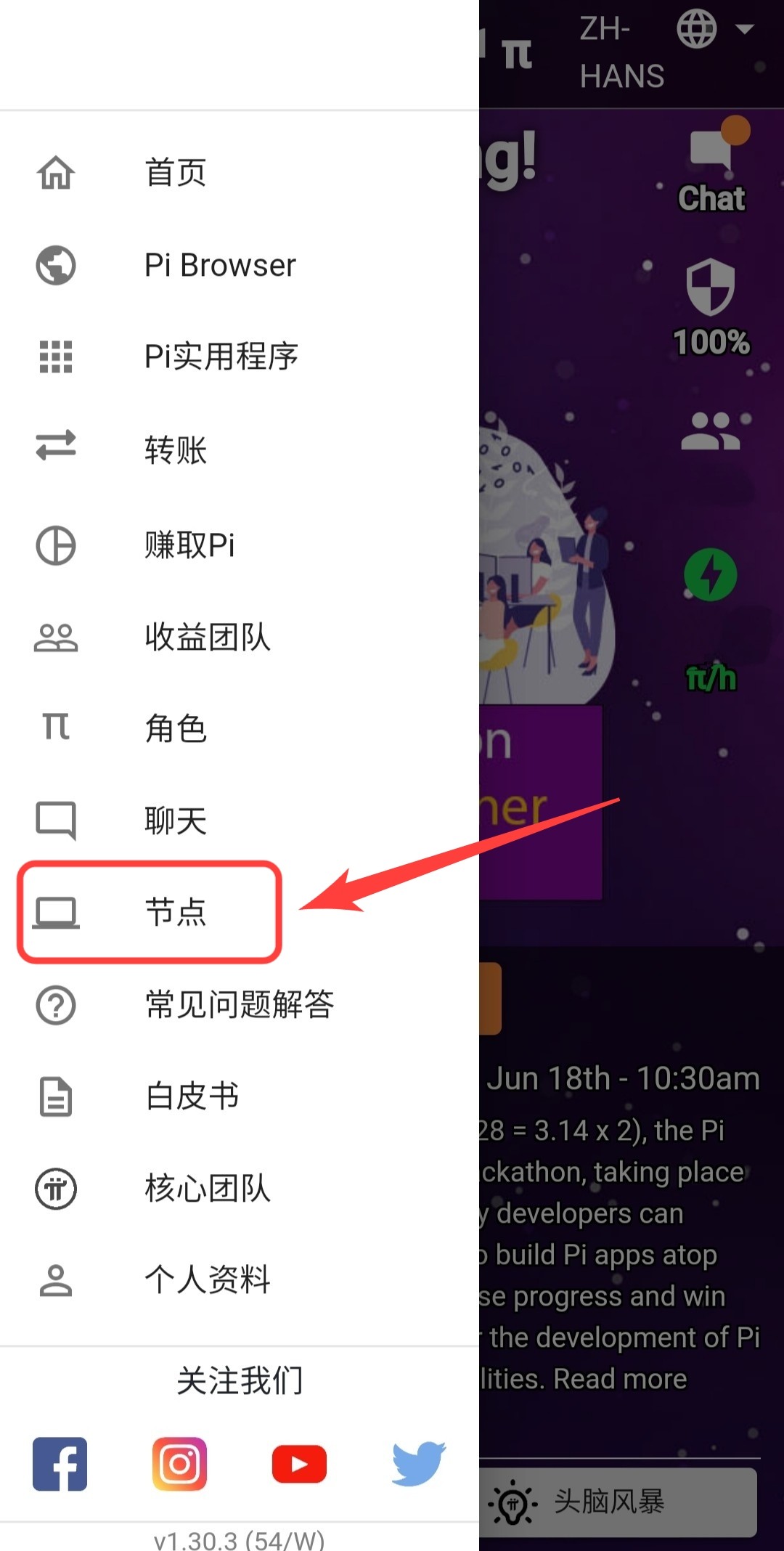
Task: Select 角色 in the menu
Action: (x=175, y=728)
